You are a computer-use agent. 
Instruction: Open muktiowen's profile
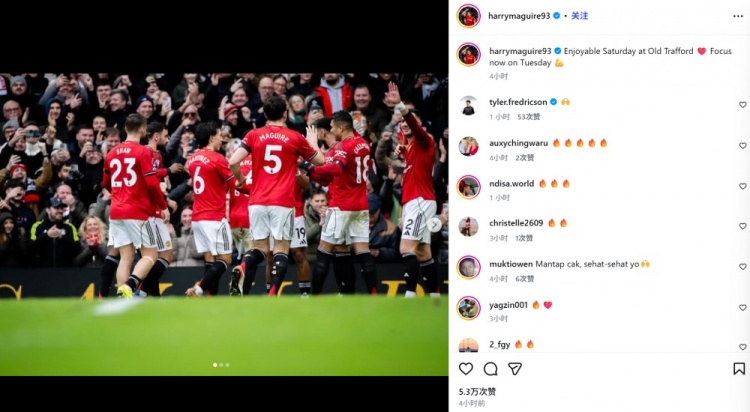click(511, 264)
